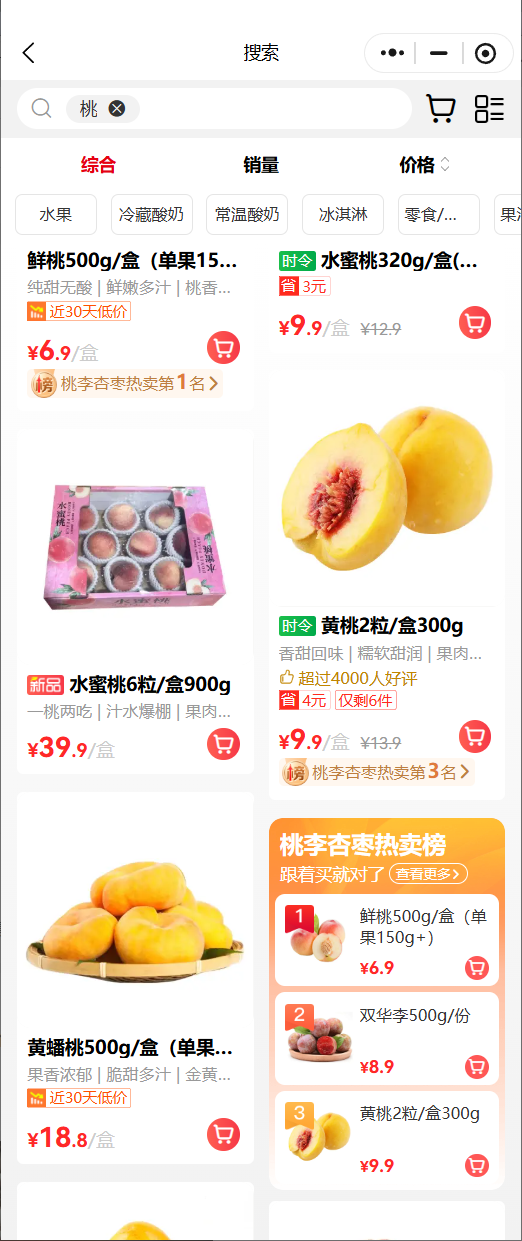The height and width of the screenshot is (1241, 522).
Task: Clear the 桃 search keyword
Action: (117, 109)
